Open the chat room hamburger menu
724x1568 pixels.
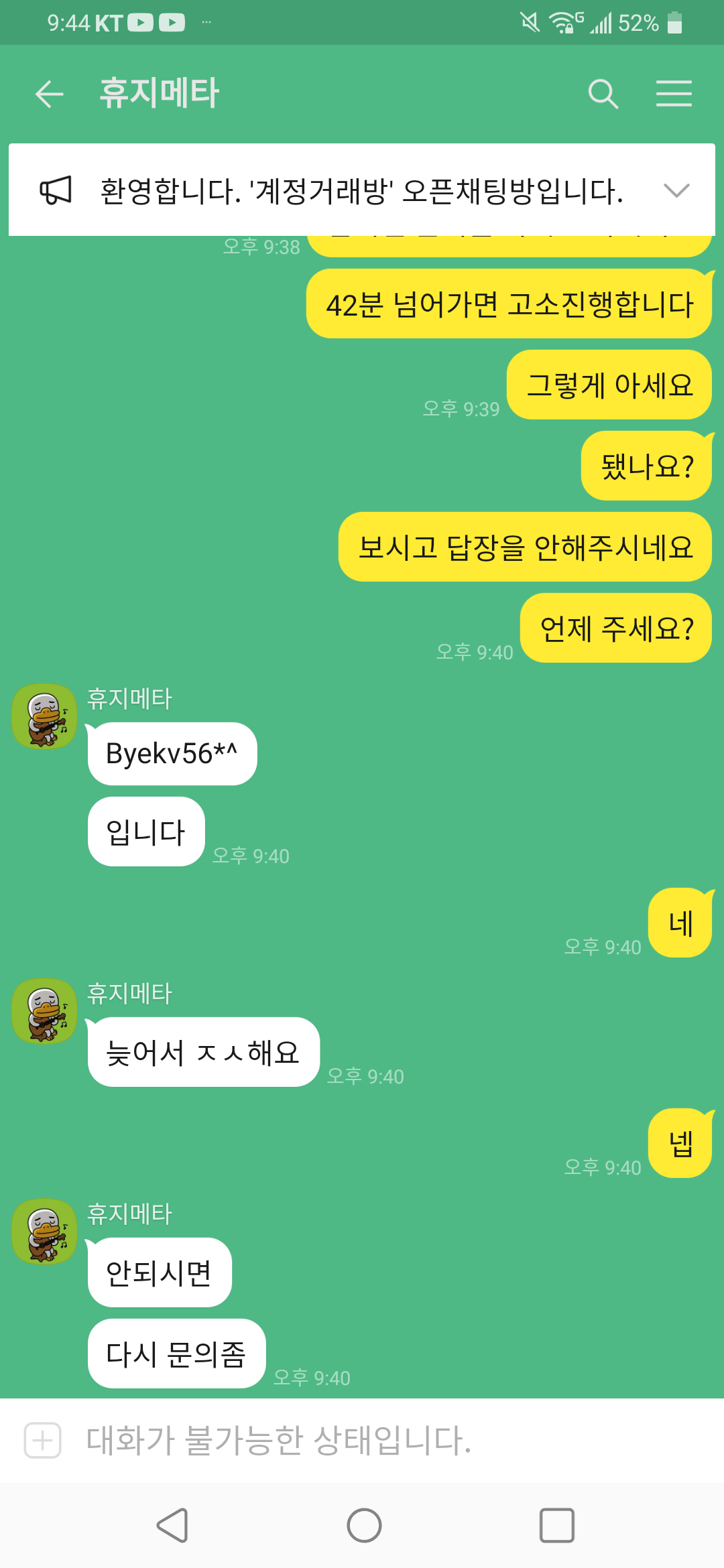[673, 94]
